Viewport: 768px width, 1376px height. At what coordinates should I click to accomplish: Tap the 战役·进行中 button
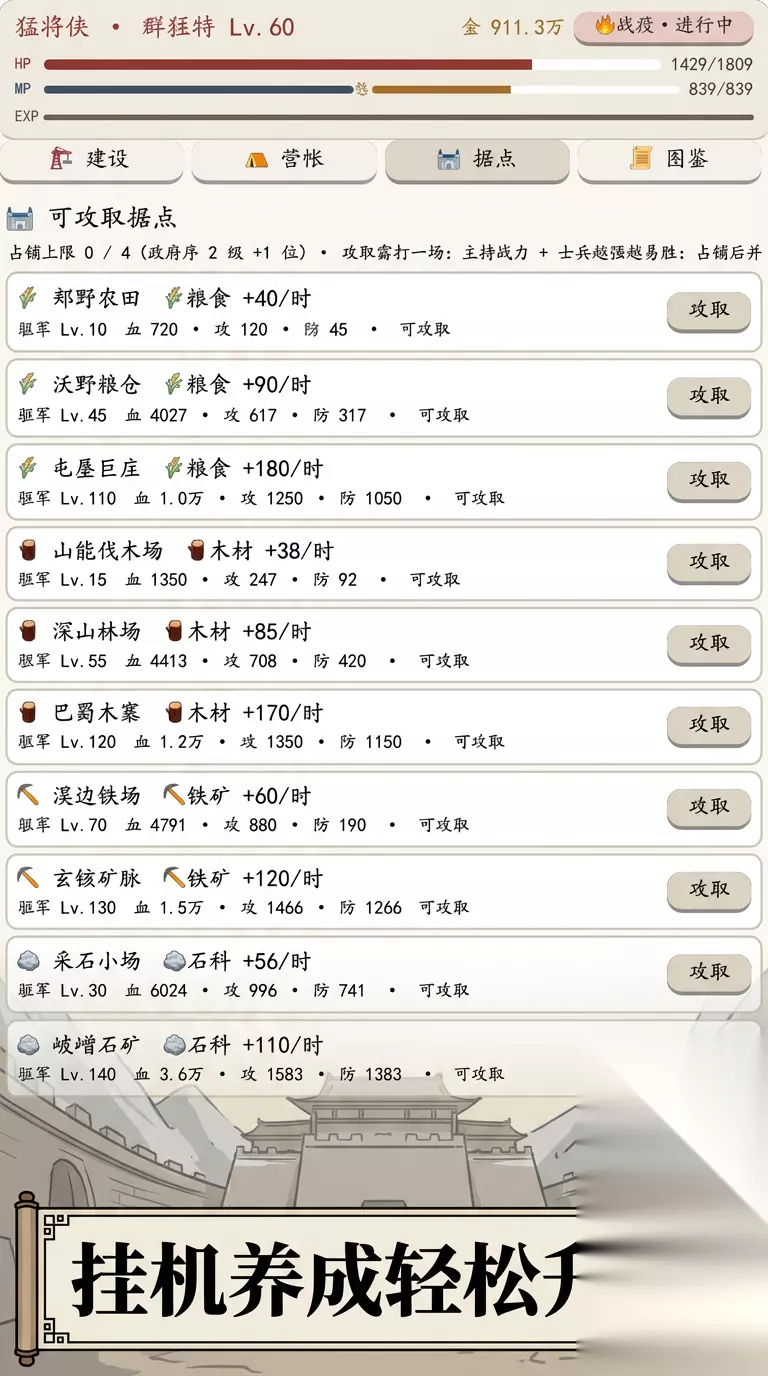click(664, 26)
